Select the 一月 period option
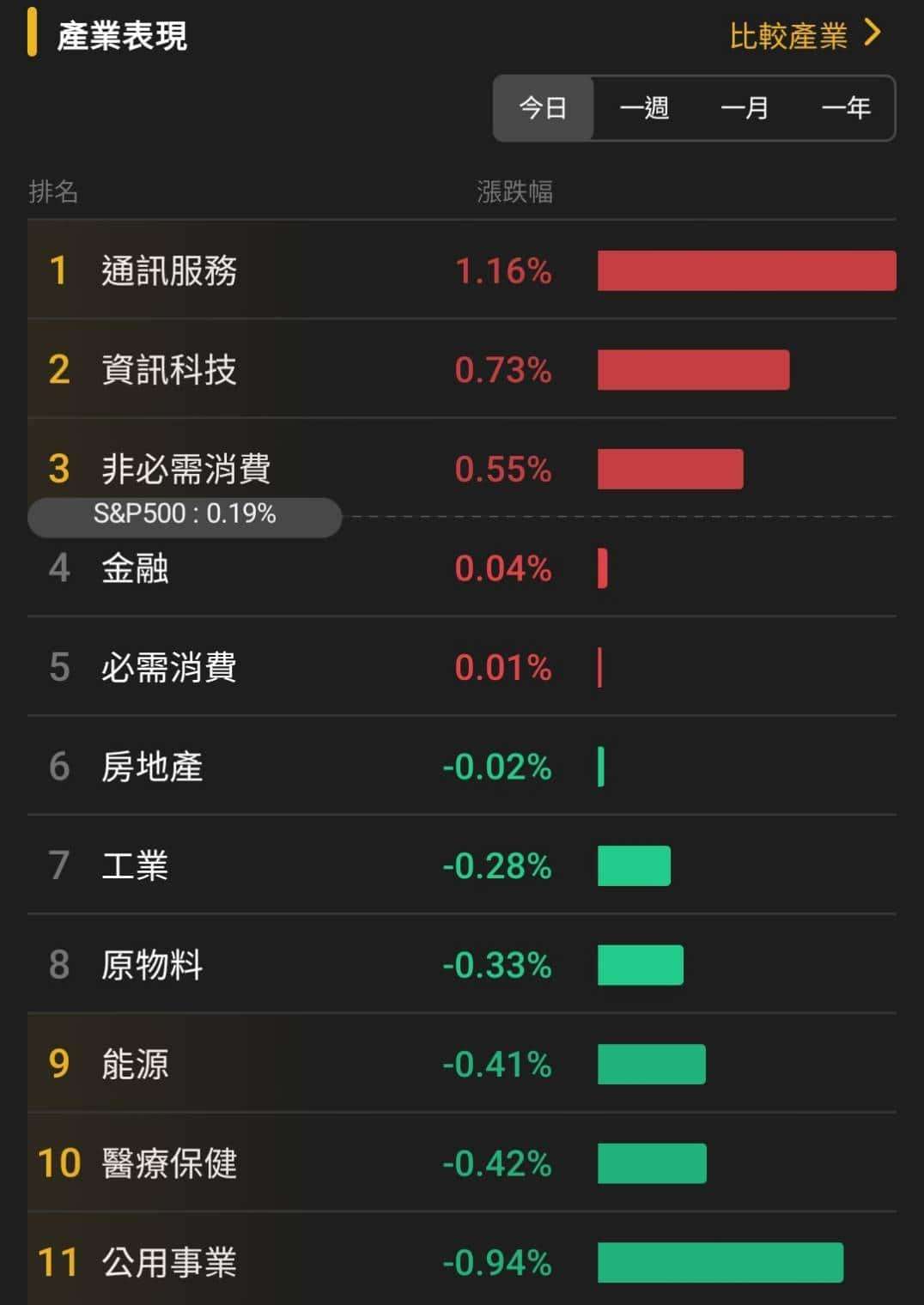Viewport: 924px width, 1305px height. (x=745, y=107)
